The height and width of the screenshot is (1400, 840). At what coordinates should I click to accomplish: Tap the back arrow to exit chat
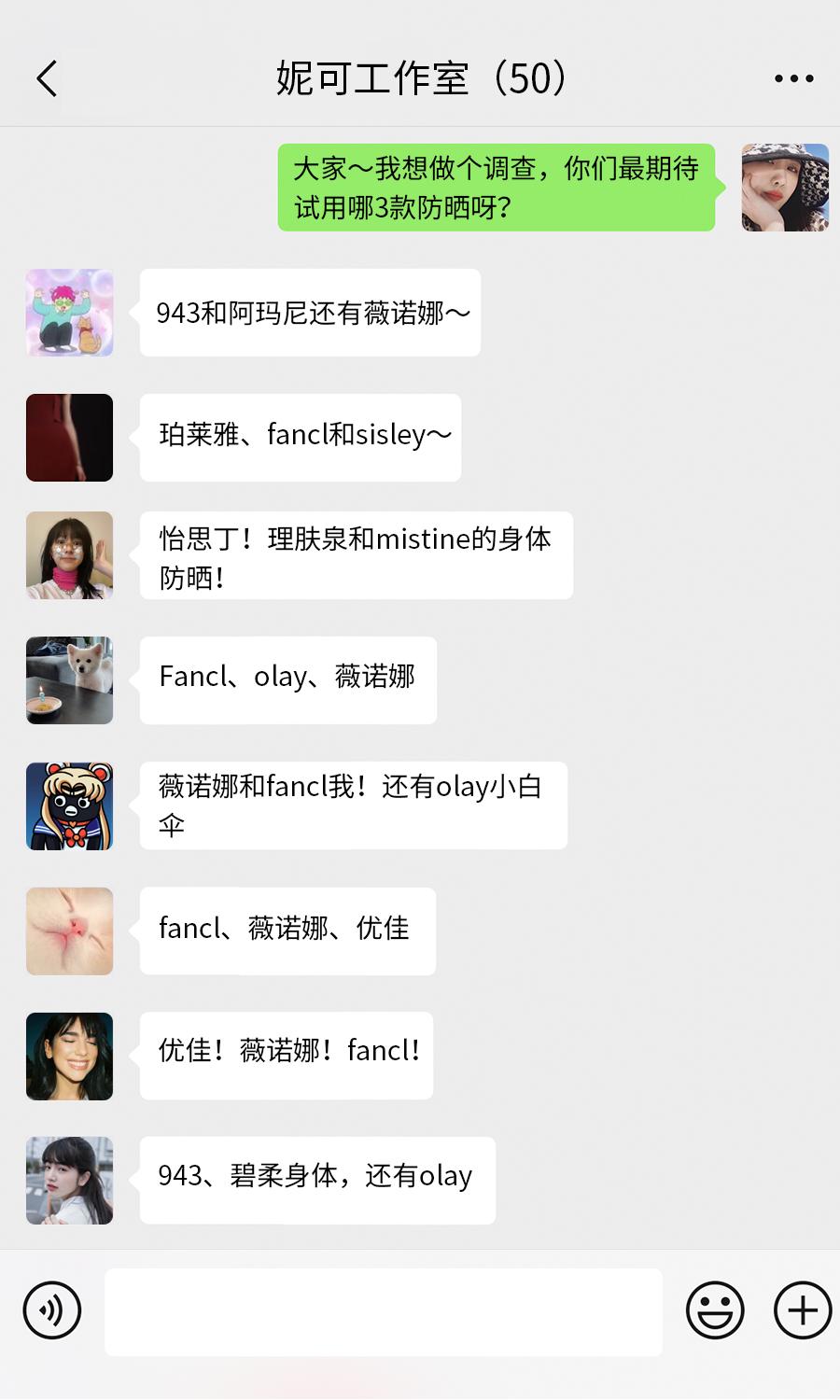coord(48,78)
